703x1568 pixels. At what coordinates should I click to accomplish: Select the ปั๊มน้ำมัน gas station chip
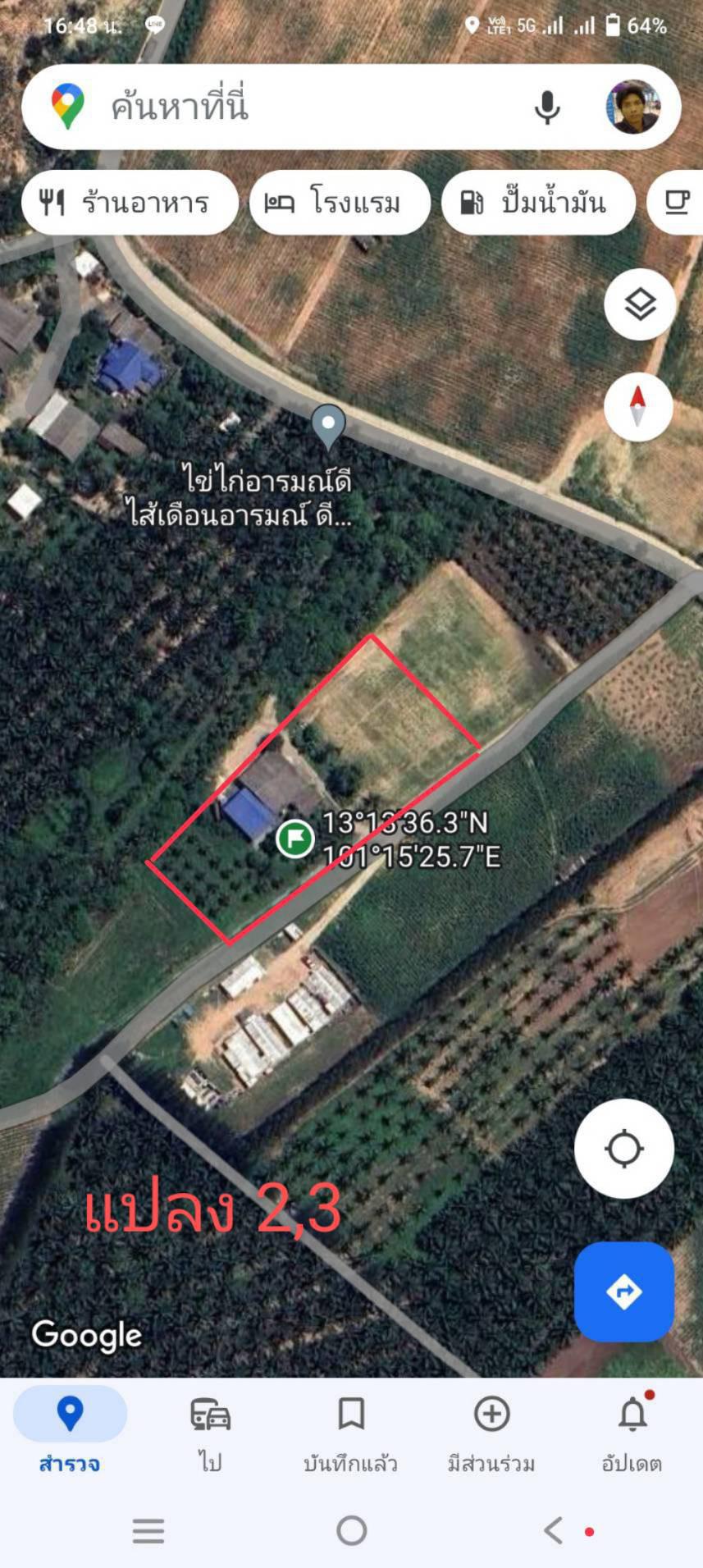[538, 202]
